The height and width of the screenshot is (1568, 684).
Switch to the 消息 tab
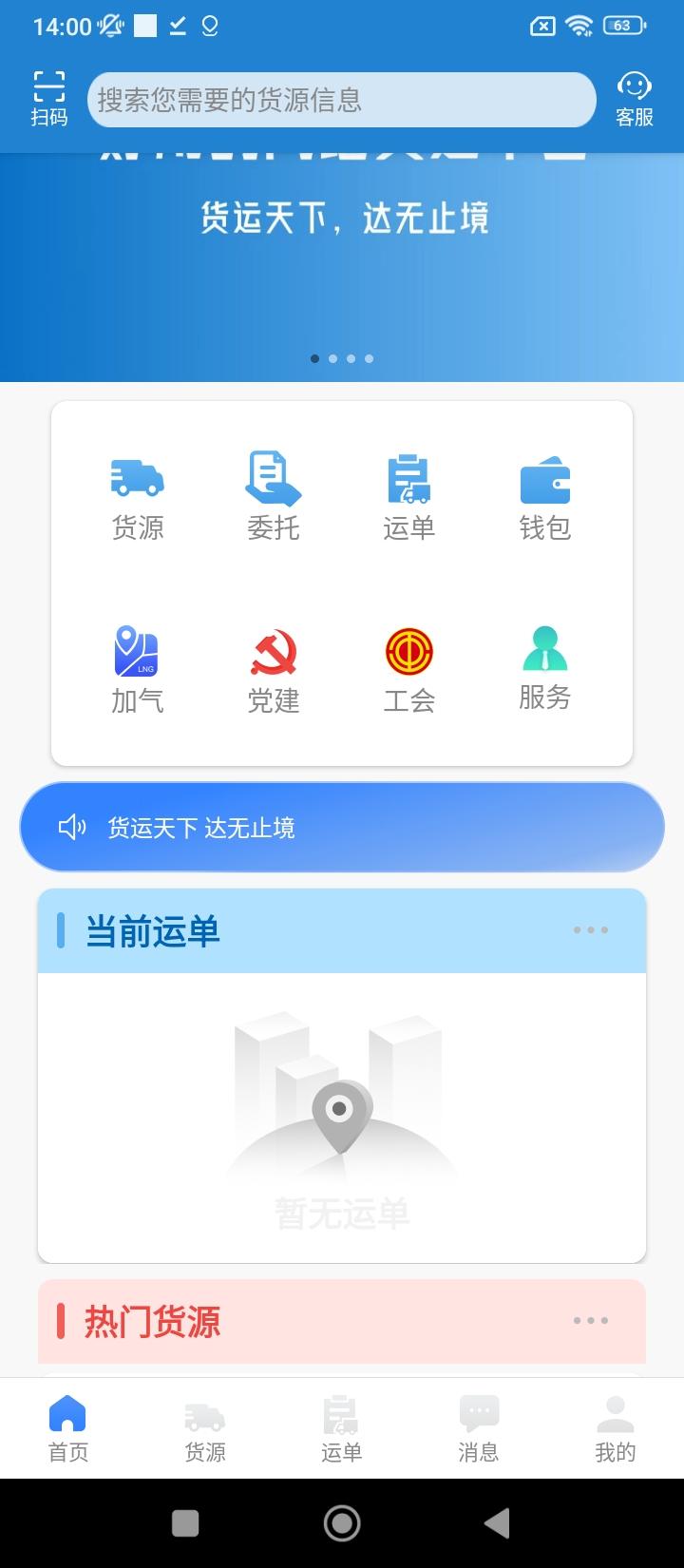tap(478, 1428)
